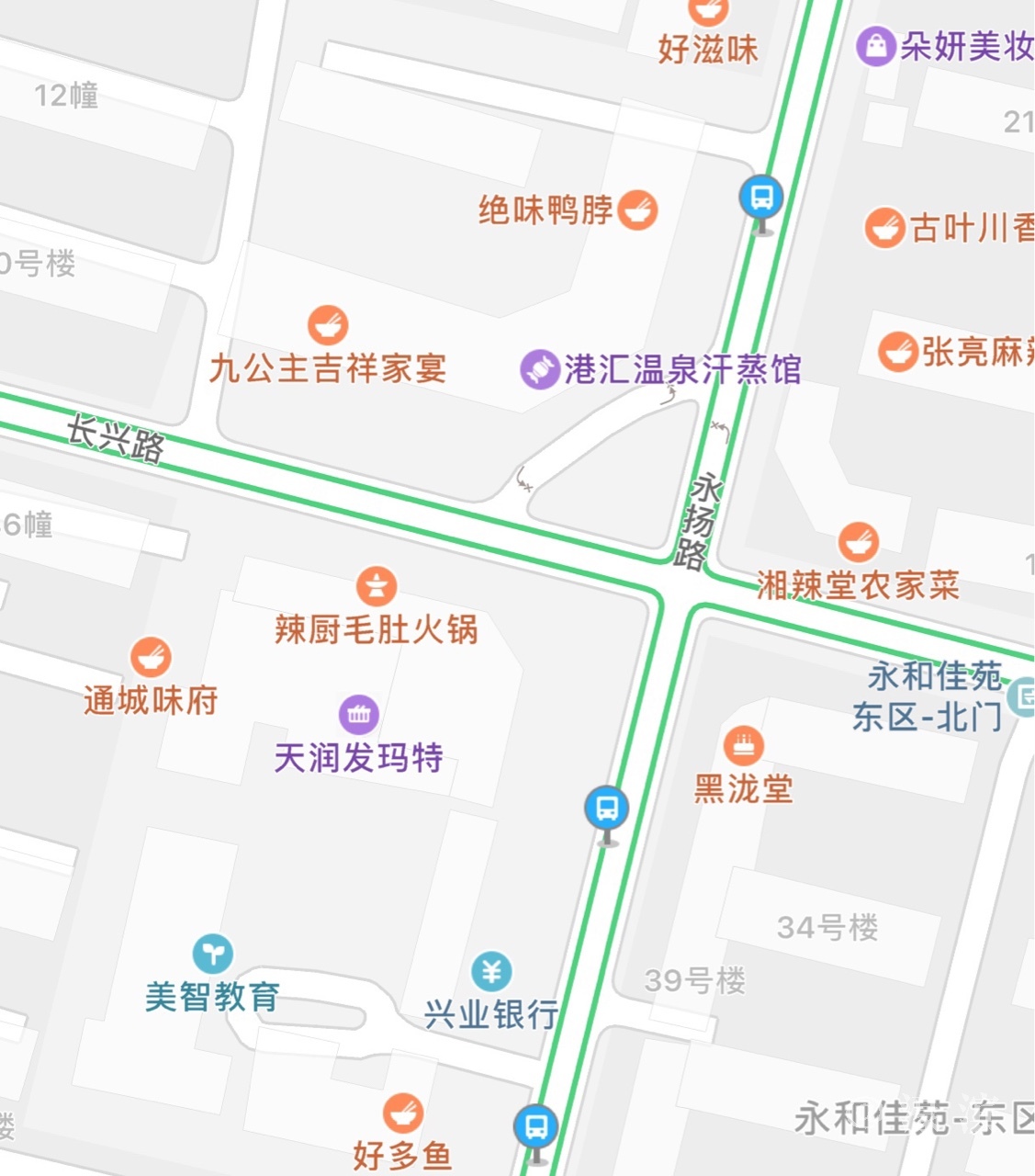
Task: Tap the 古叶川香 restaurant marker
Action: pos(884,228)
